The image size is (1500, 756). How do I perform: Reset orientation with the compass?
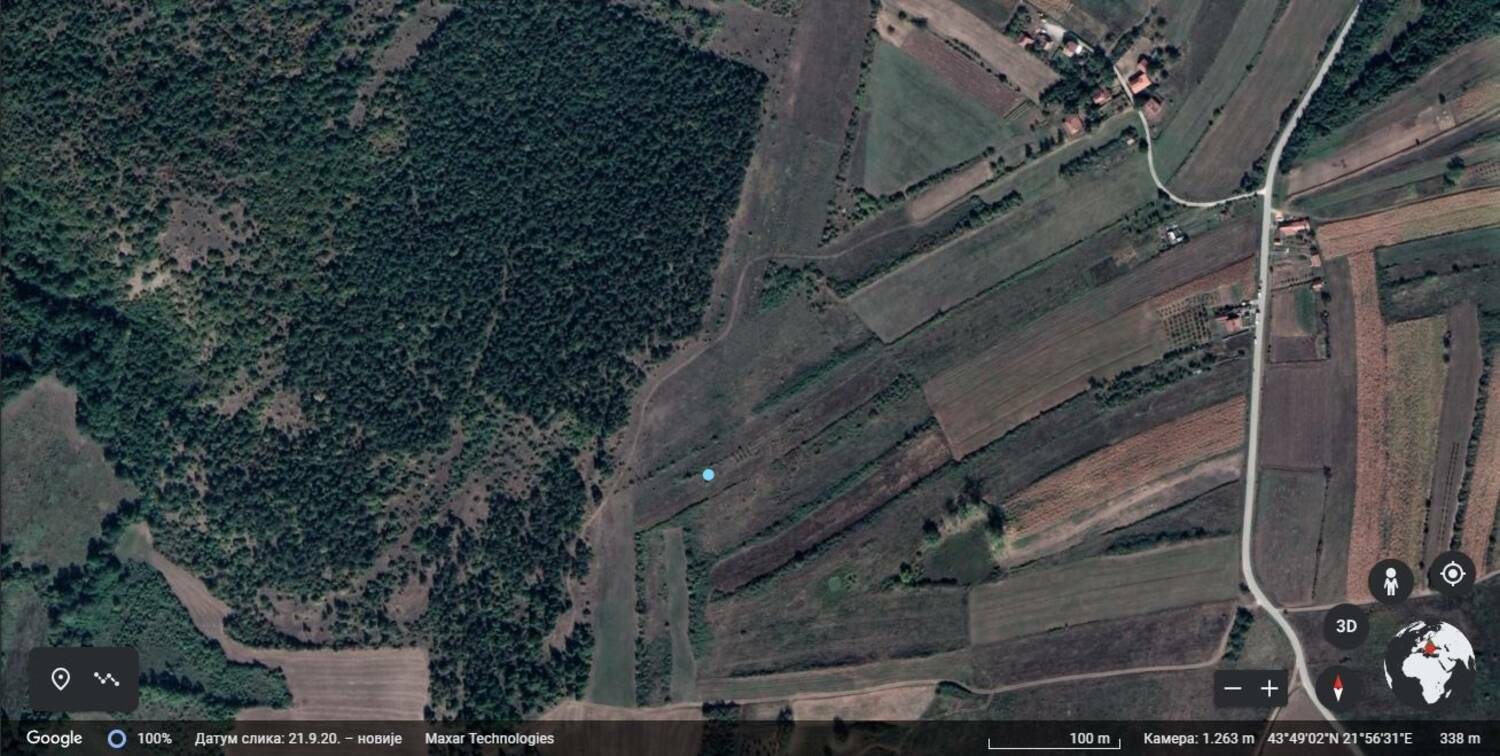click(x=1338, y=688)
